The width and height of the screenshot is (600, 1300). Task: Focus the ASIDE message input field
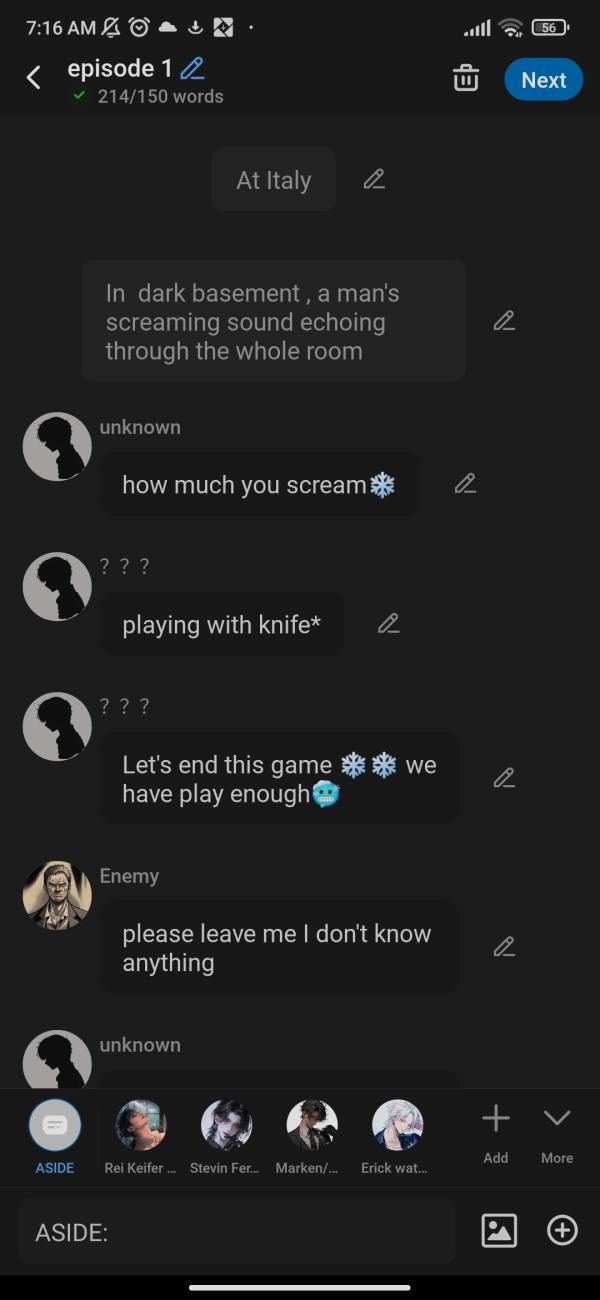tap(236, 1232)
